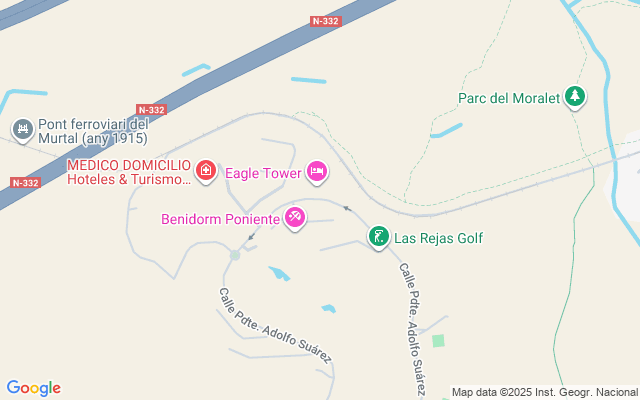Viewport: 640px width, 400px height.
Task: Open the Benidorm Poniente marker
Action: (x=295, y=217)
